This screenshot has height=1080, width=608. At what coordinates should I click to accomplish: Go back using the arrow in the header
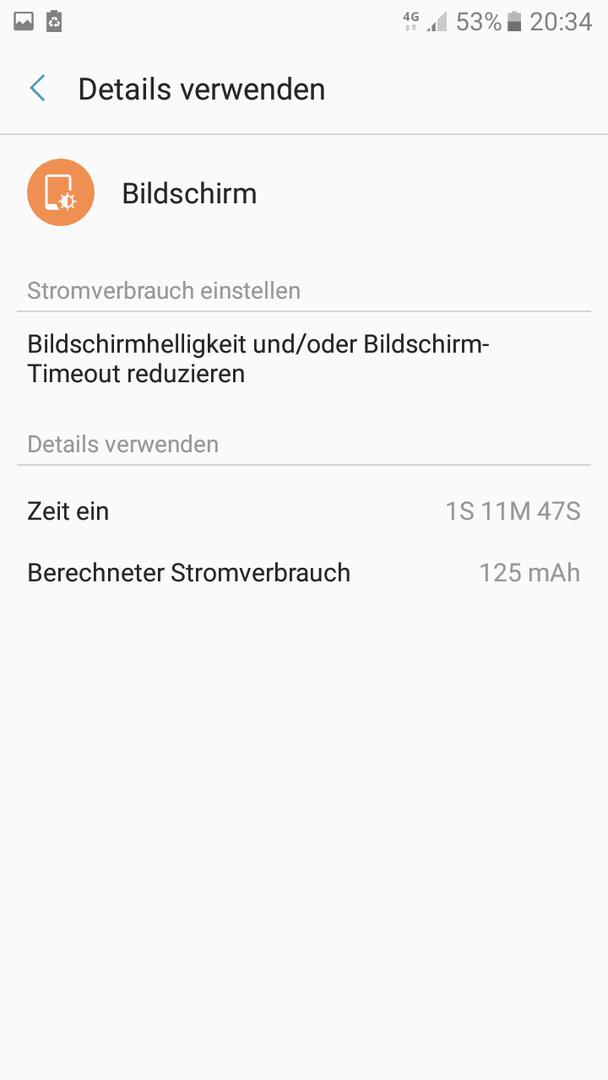pyautogui.click(x=37, y=89)
